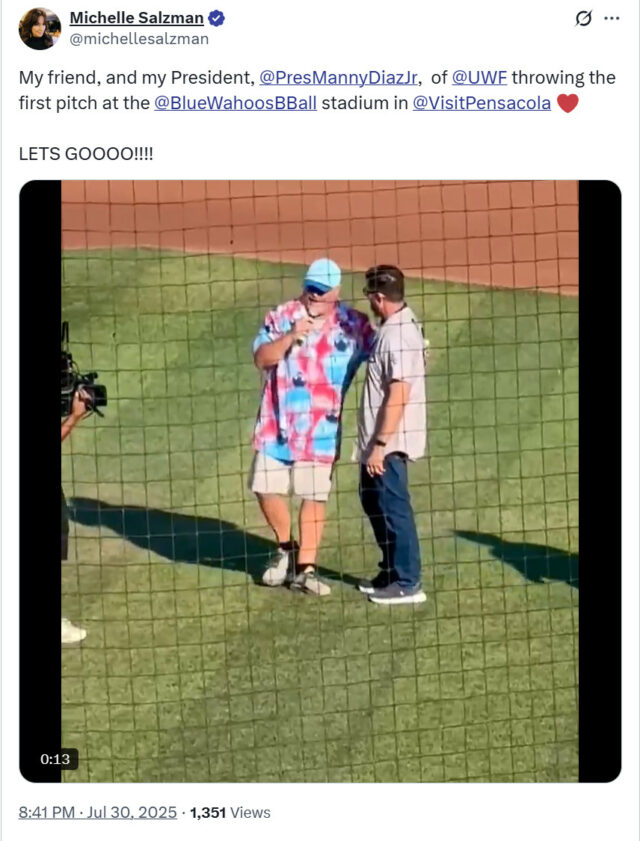Open the post timestamp link
Viewport: 640px width, 841px height.
96,812
